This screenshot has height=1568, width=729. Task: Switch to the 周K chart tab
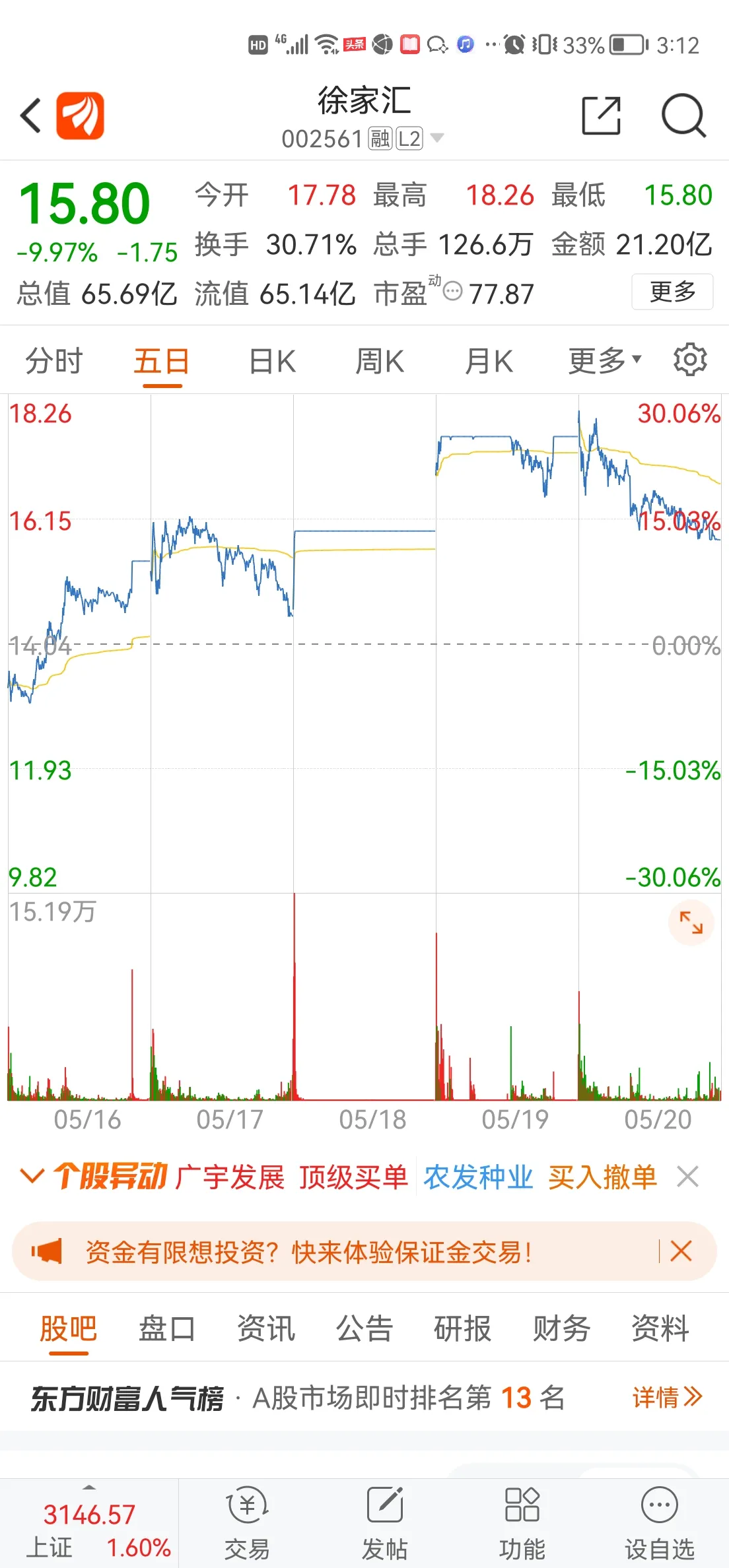(380, 361)
